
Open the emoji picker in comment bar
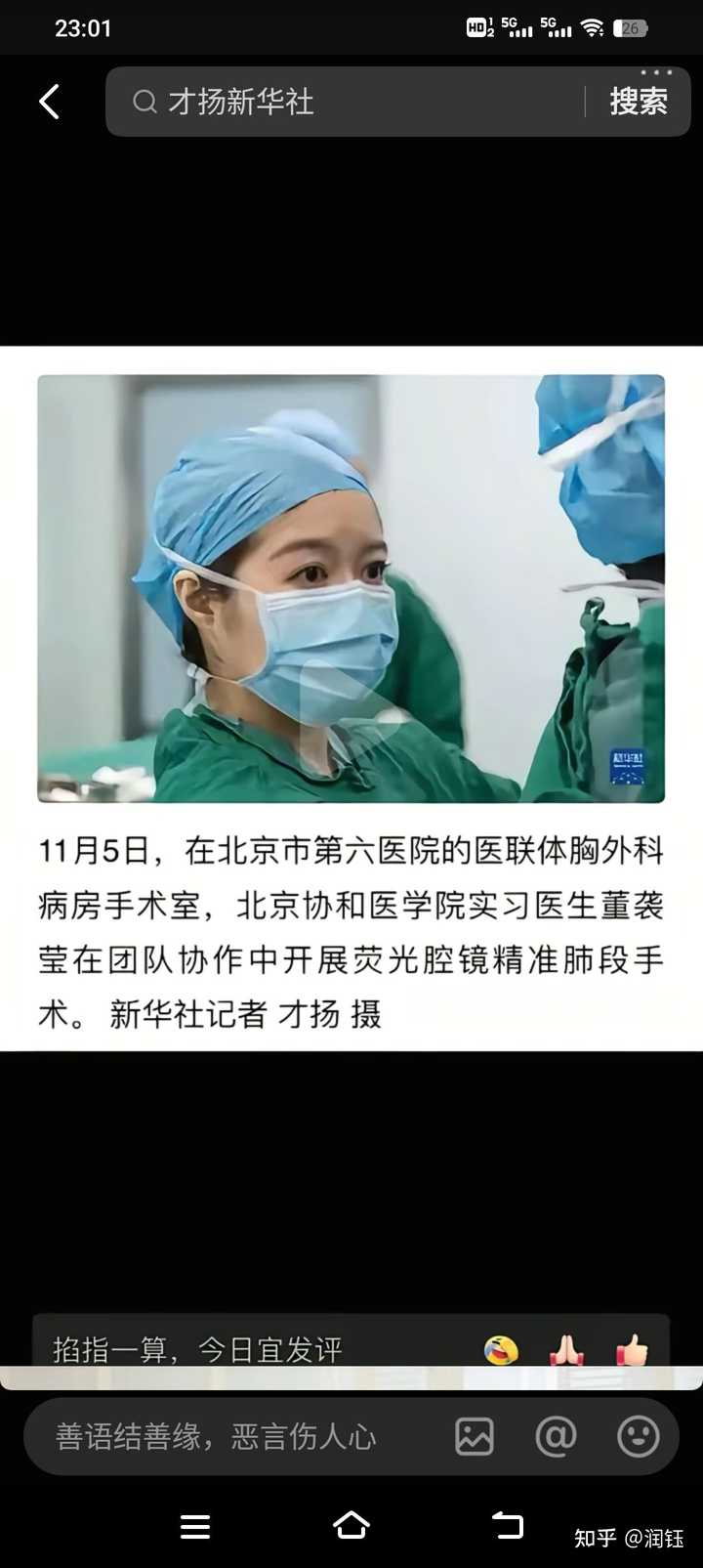639,1437
